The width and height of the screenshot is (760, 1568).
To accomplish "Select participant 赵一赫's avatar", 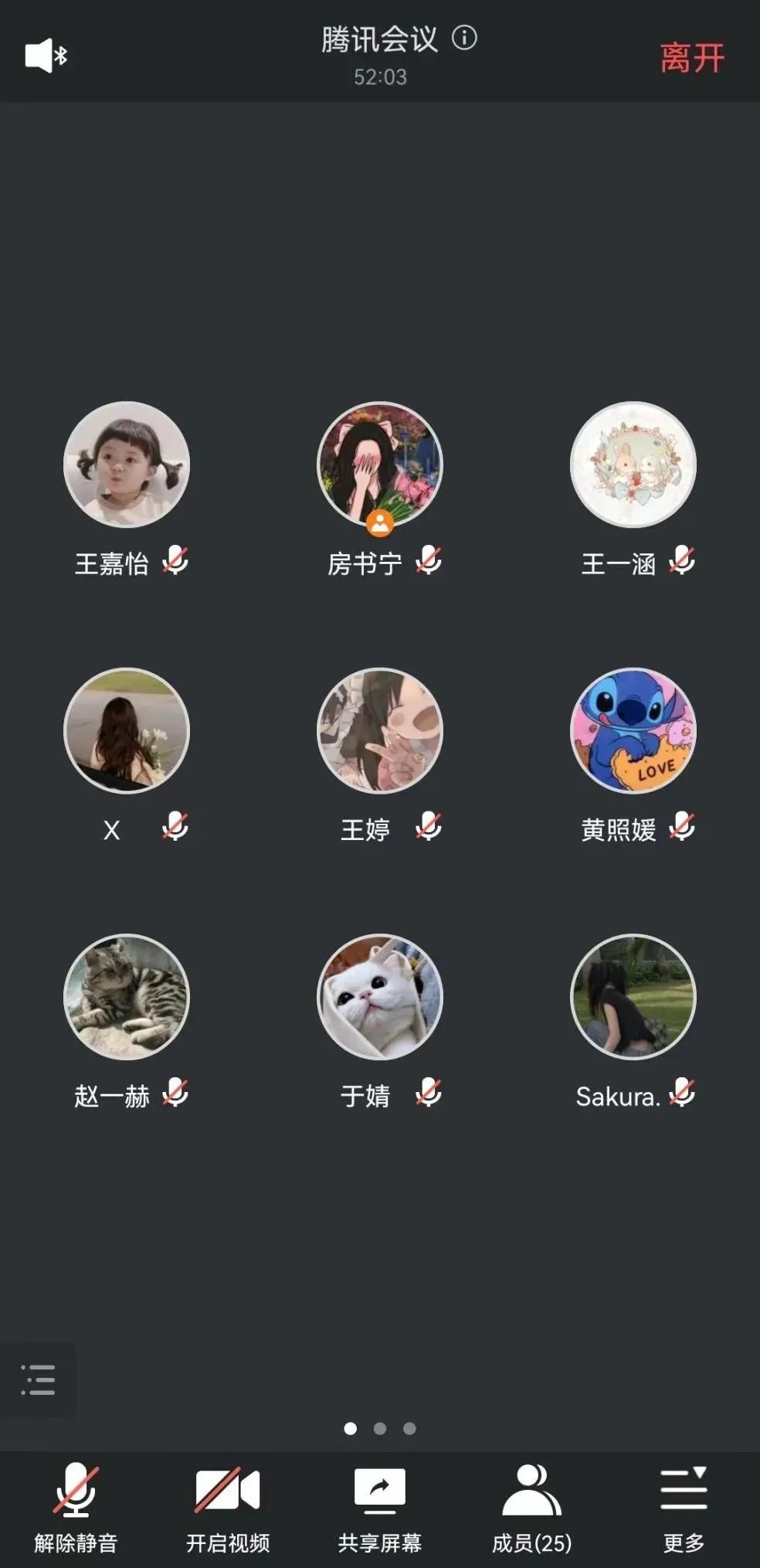I will pos(127,996).
